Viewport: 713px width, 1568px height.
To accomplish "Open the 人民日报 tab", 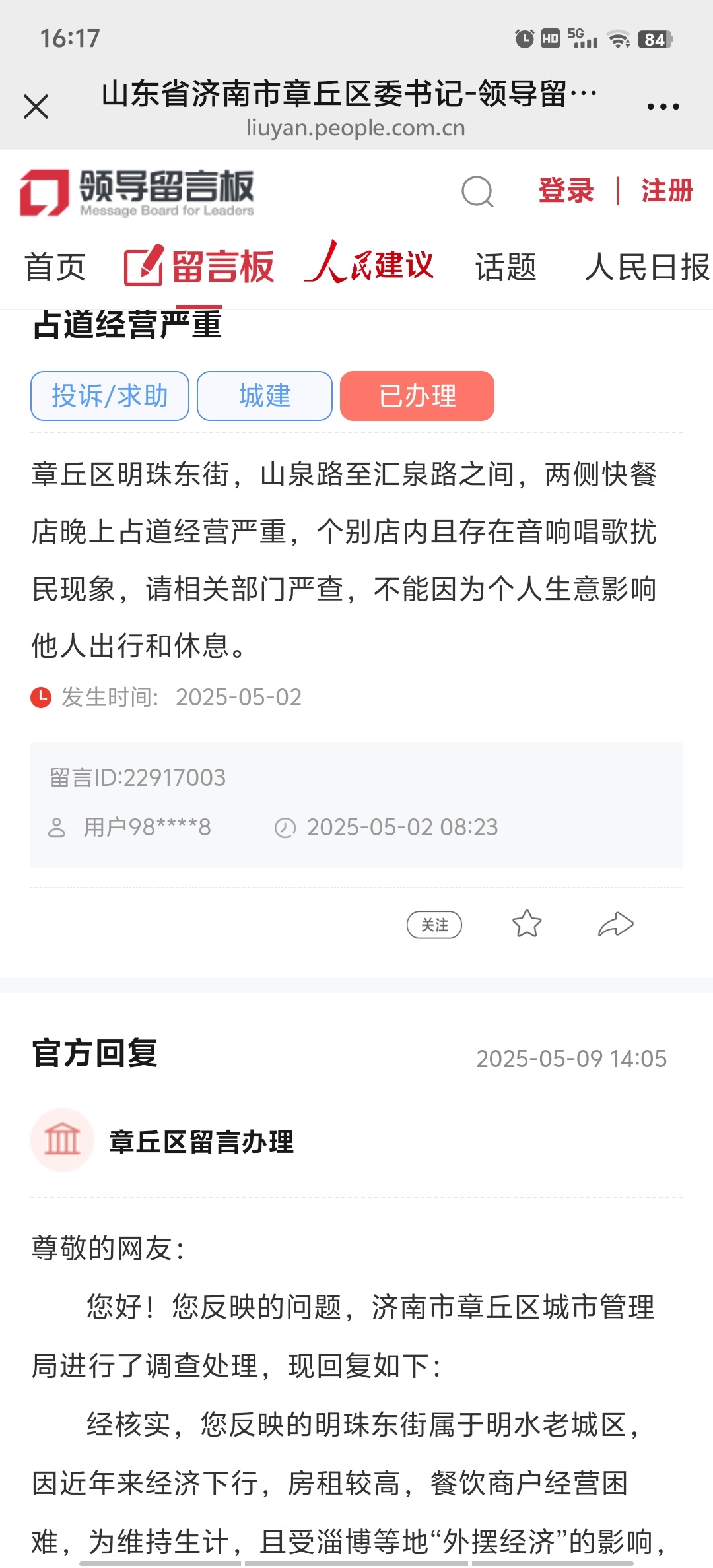I will 648,267.
